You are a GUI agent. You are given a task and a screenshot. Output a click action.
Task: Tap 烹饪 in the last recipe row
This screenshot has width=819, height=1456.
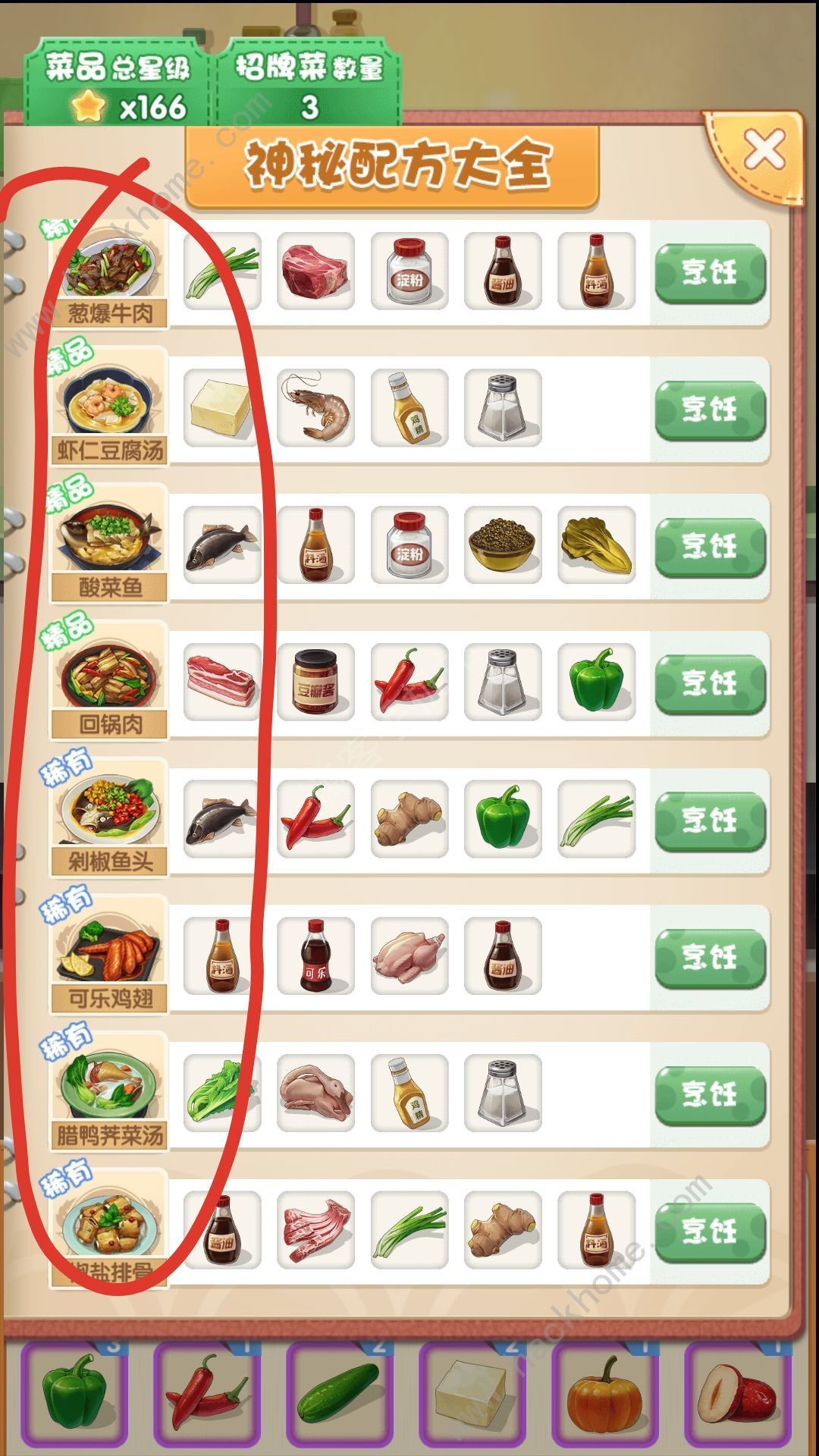[709, 1231]
